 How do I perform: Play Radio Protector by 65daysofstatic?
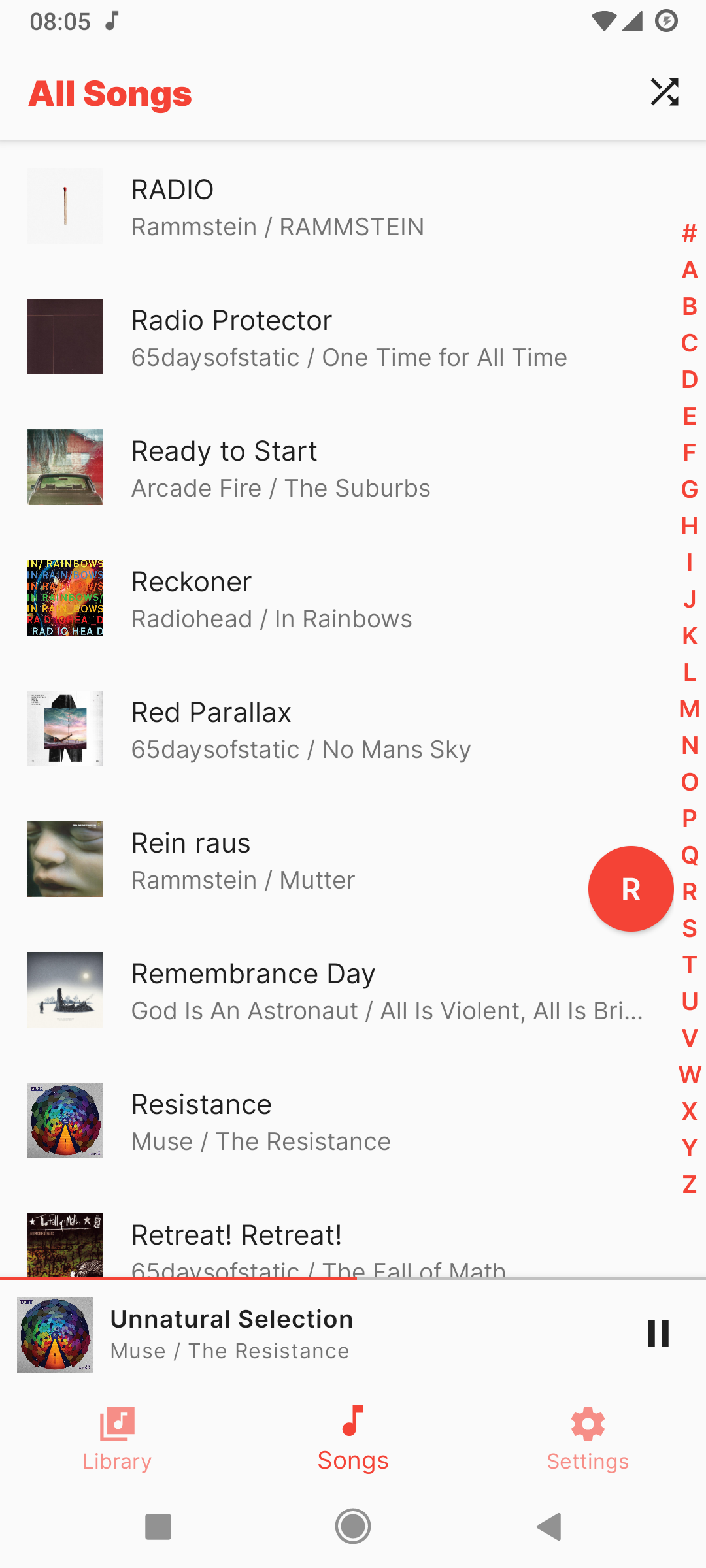327,337
